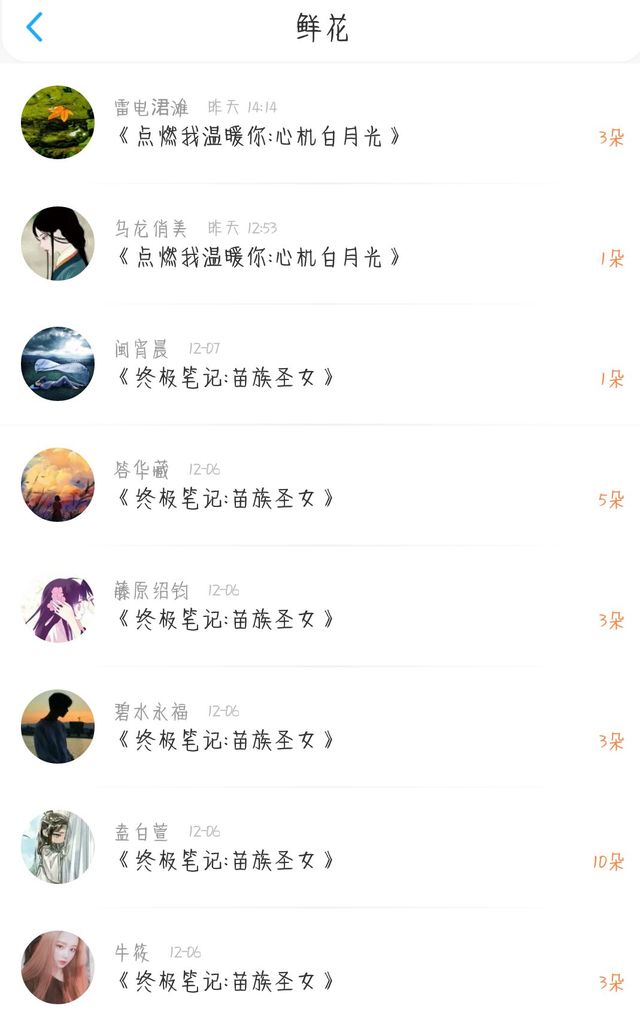Go back from the 鲜花 page
The width and height of the screenshot is (640, 1012).
point(34,28)
